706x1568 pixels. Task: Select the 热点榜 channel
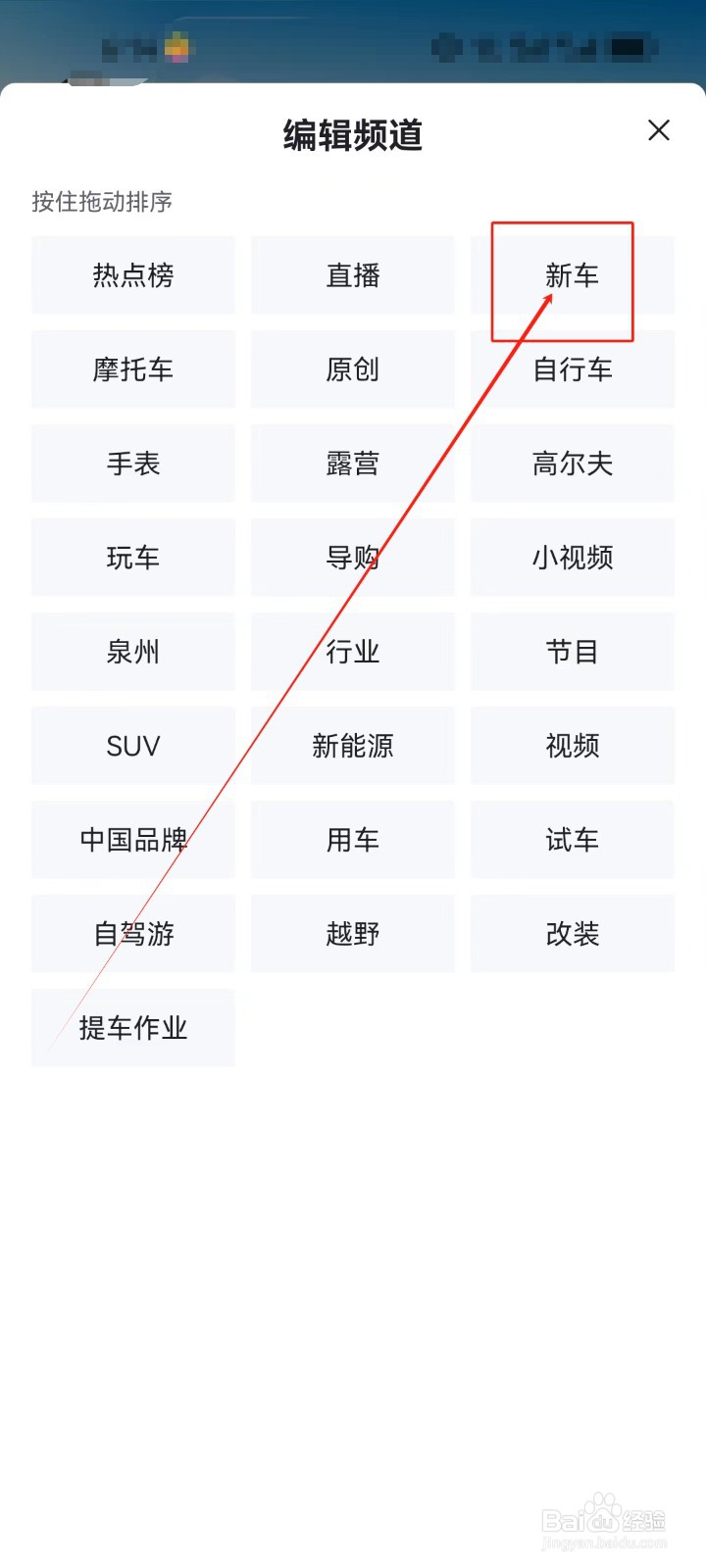coord(133,276)
